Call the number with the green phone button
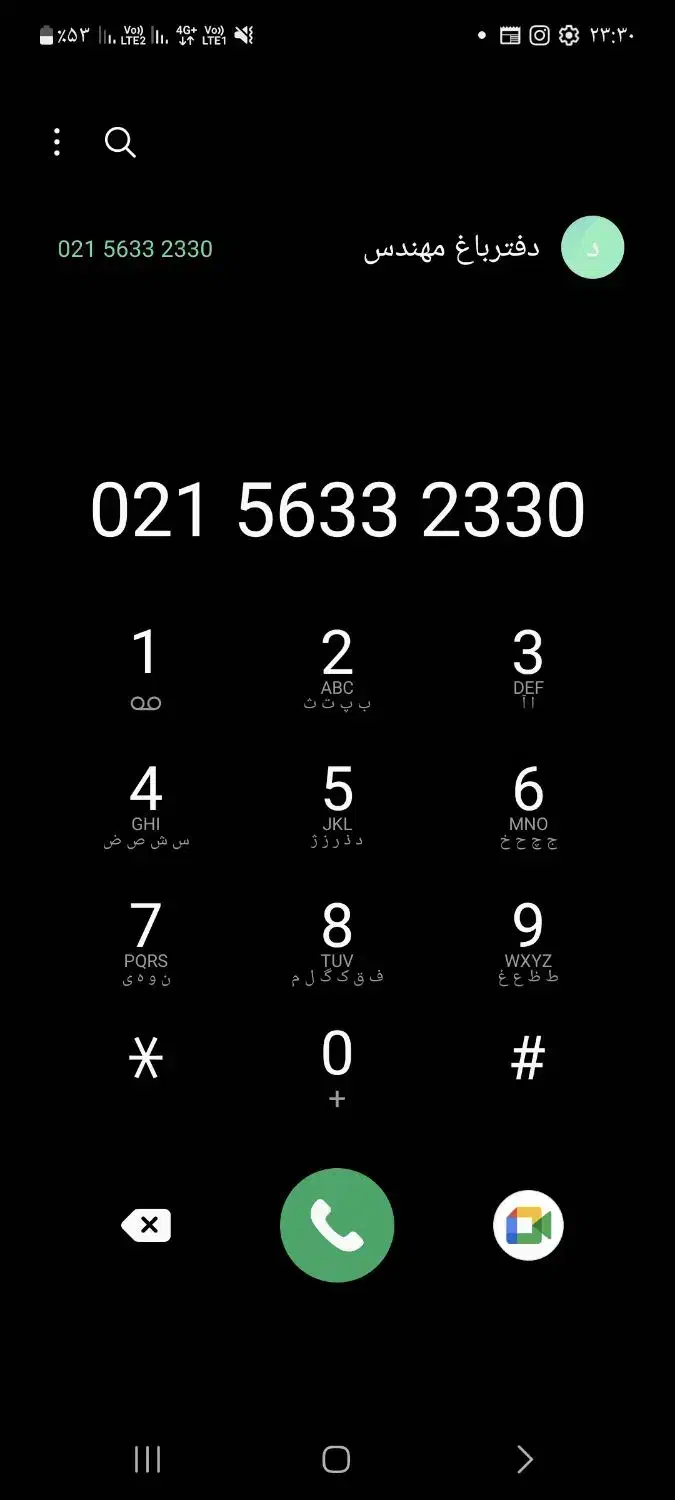 point(337,1225)
